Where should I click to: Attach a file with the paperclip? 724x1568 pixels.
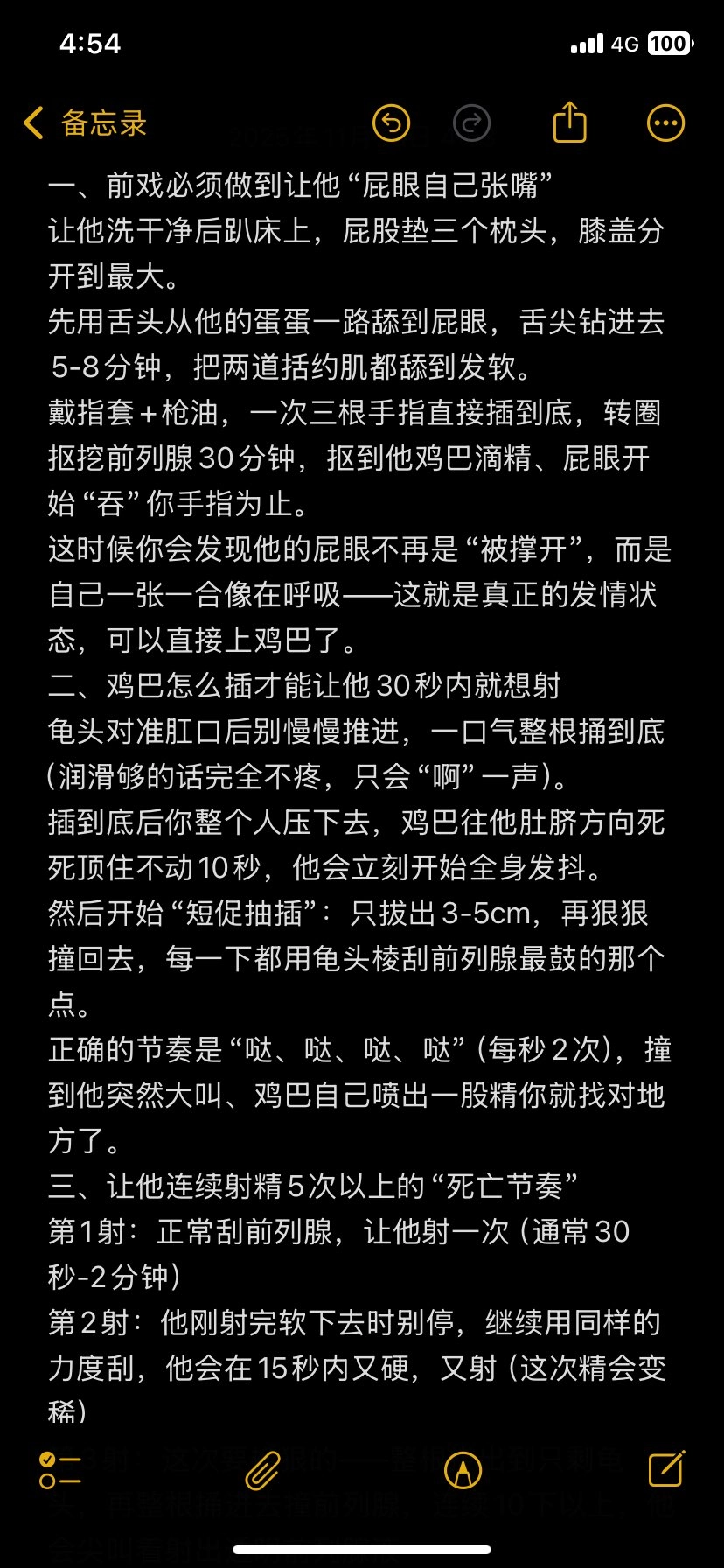[261, 1470]
